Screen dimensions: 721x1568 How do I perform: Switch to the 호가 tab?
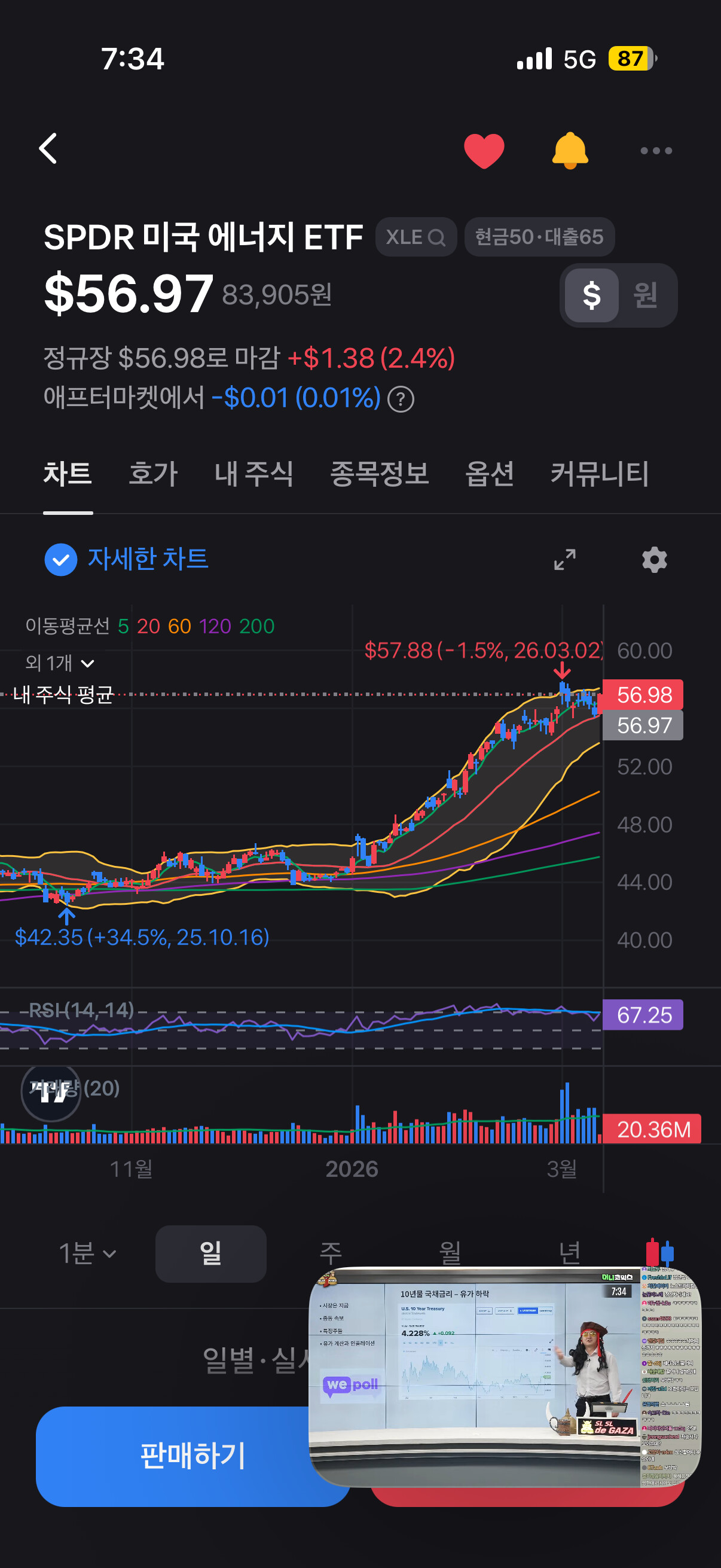[152, 474]
